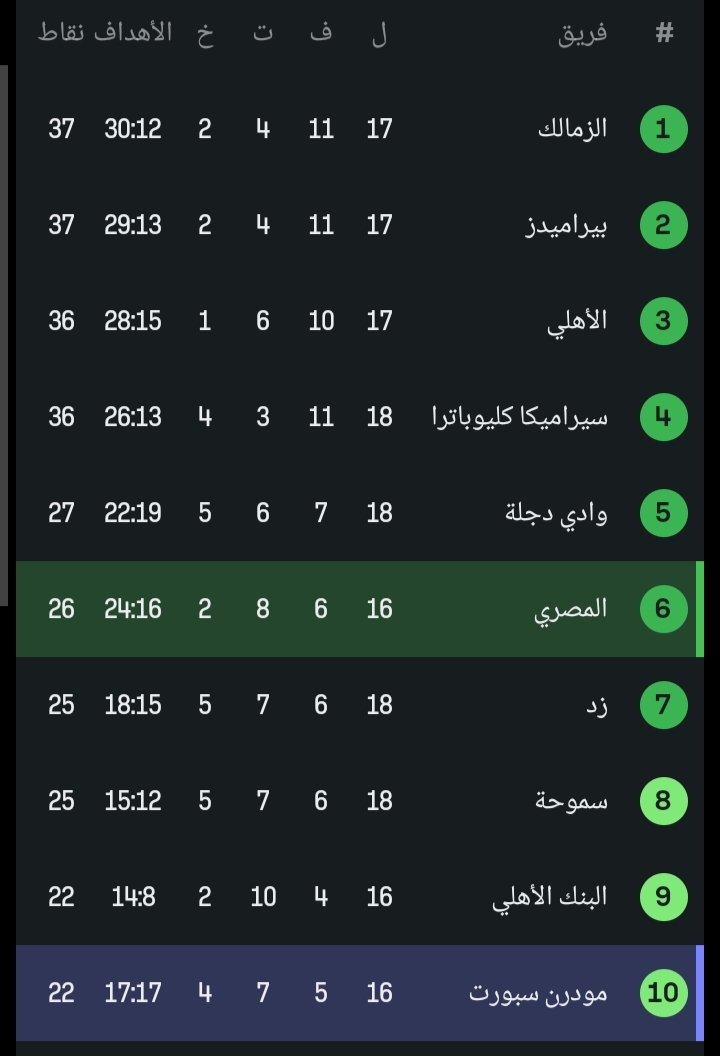720x1056 pixels.
Task: Click rank badge 2 next to بيراميدز
Action: [x=662, y=225]
